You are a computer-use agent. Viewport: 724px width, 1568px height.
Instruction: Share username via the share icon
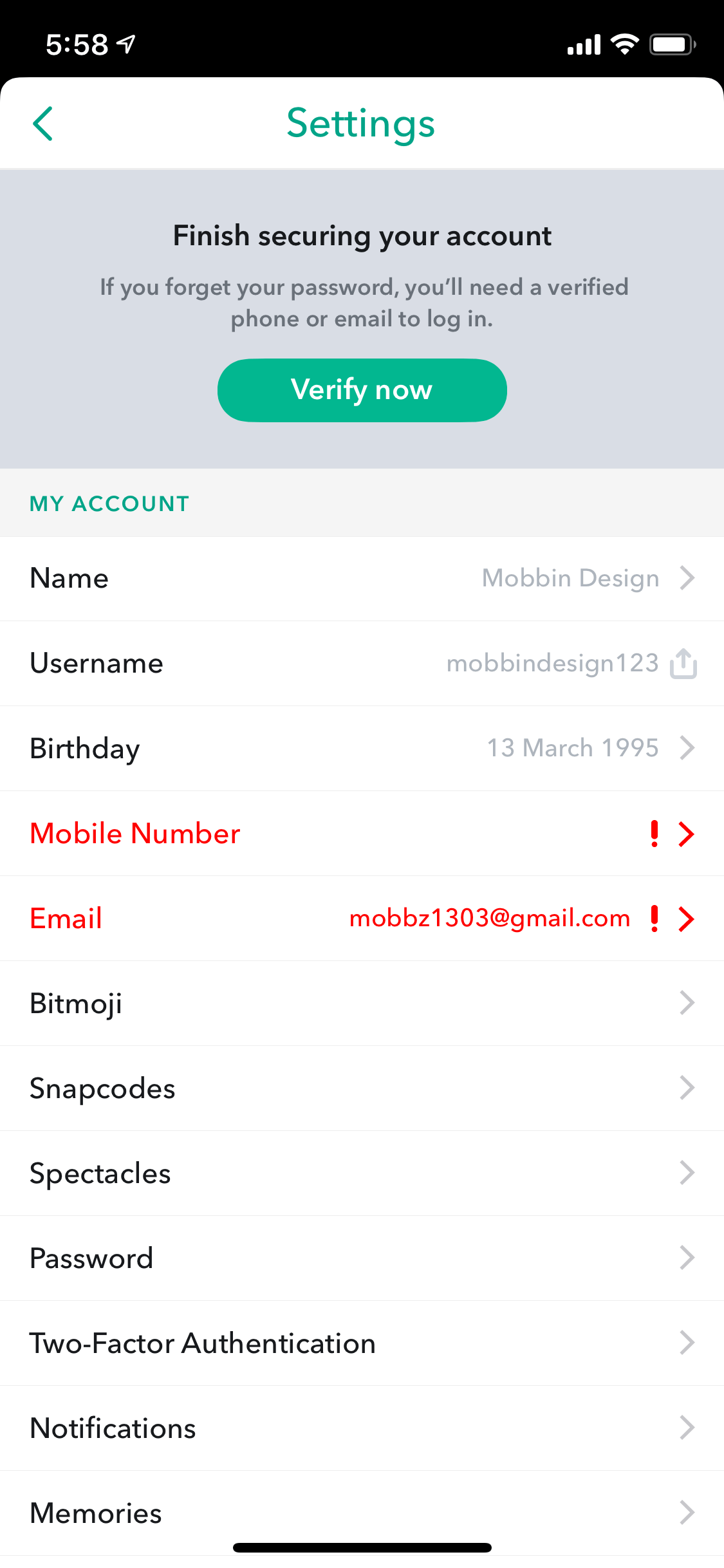[683, 663]
